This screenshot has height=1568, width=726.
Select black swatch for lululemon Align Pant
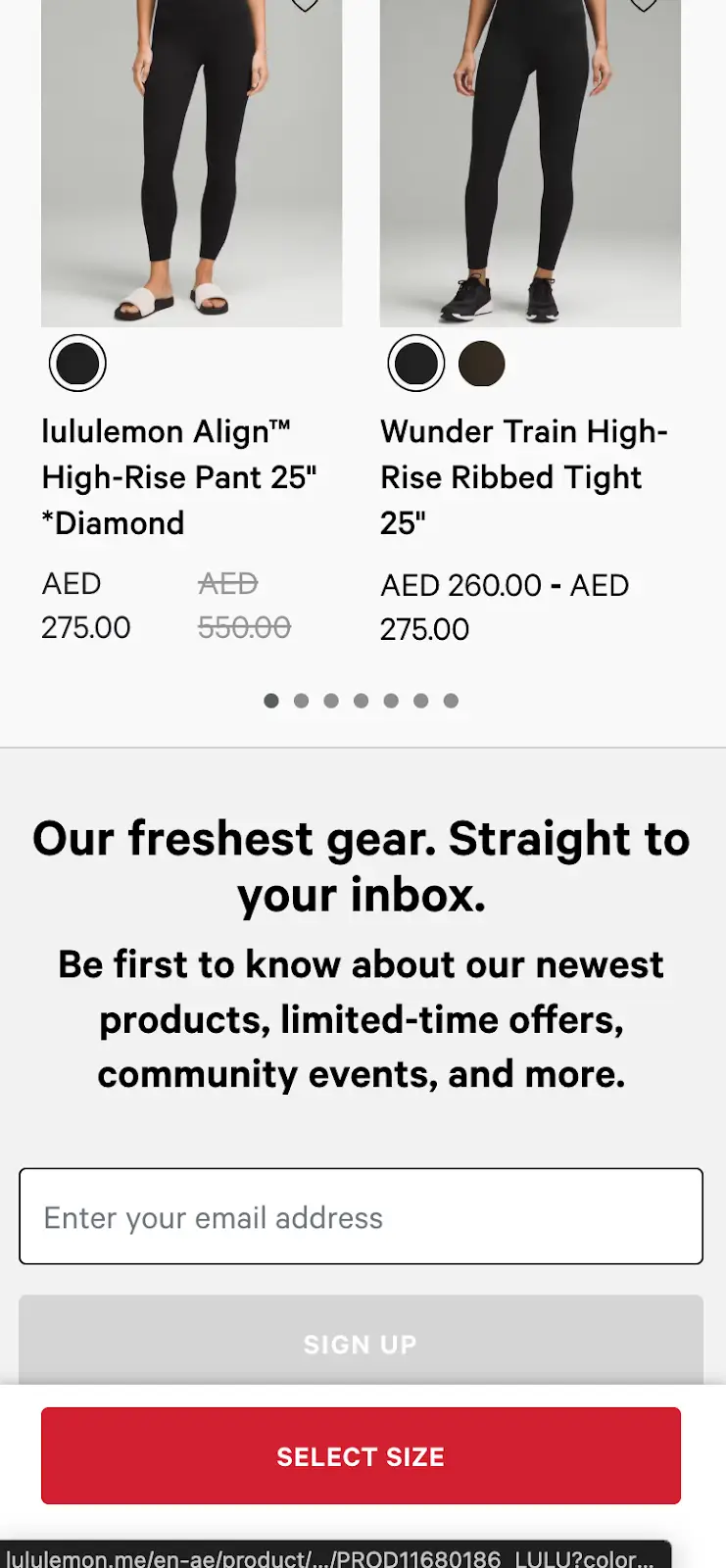77,364
